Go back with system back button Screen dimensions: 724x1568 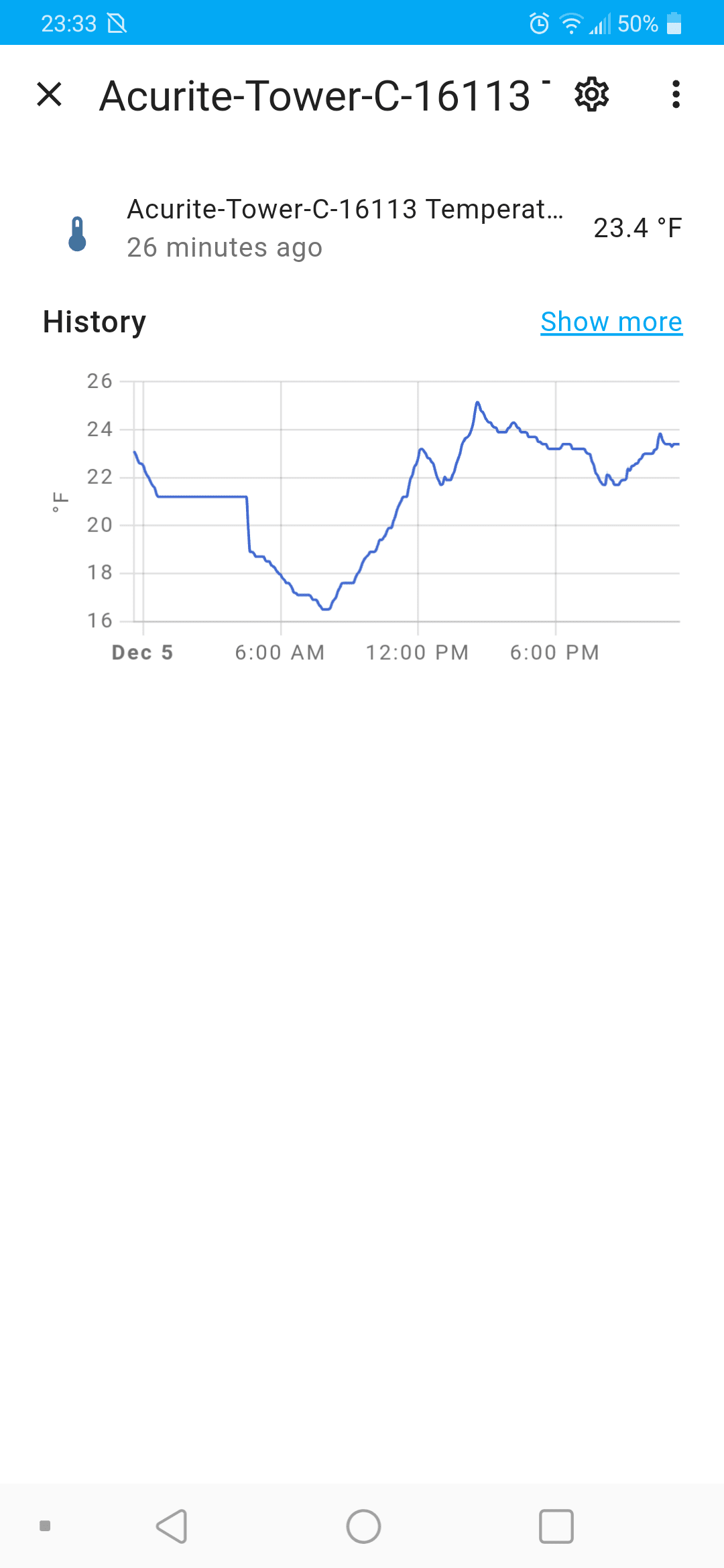click(x=172, y=1526)
